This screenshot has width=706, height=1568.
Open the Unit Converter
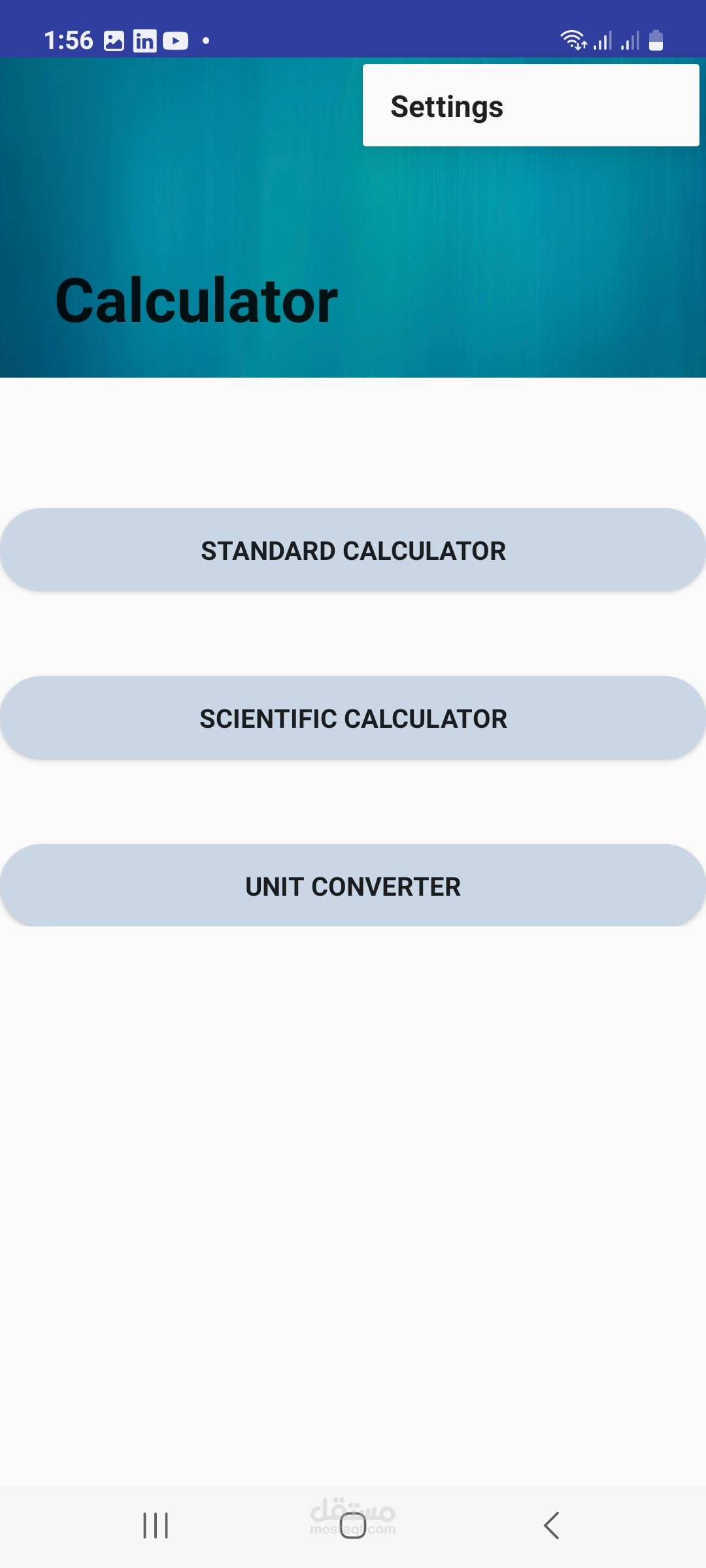coord(353,886)
